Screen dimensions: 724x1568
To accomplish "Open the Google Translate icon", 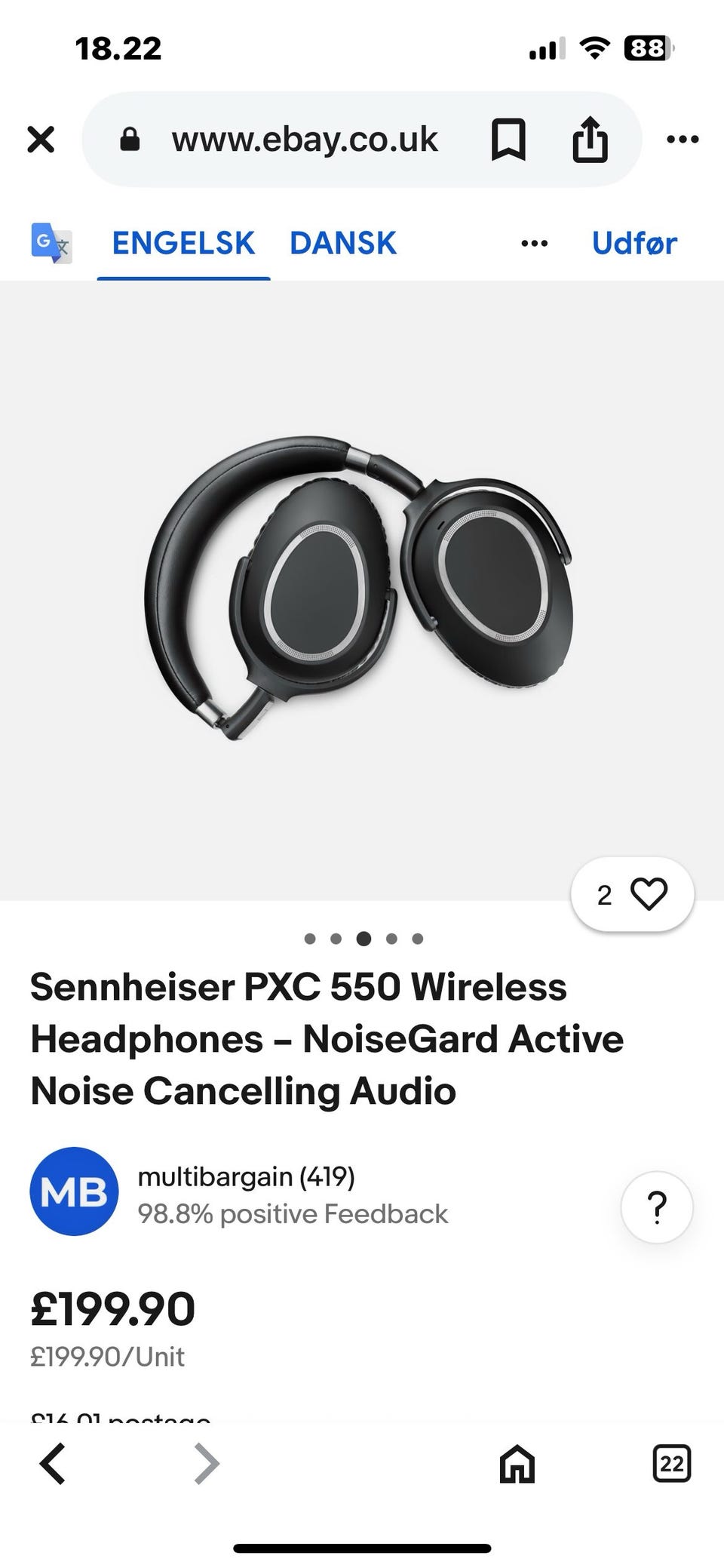I will tap(51, 243).
